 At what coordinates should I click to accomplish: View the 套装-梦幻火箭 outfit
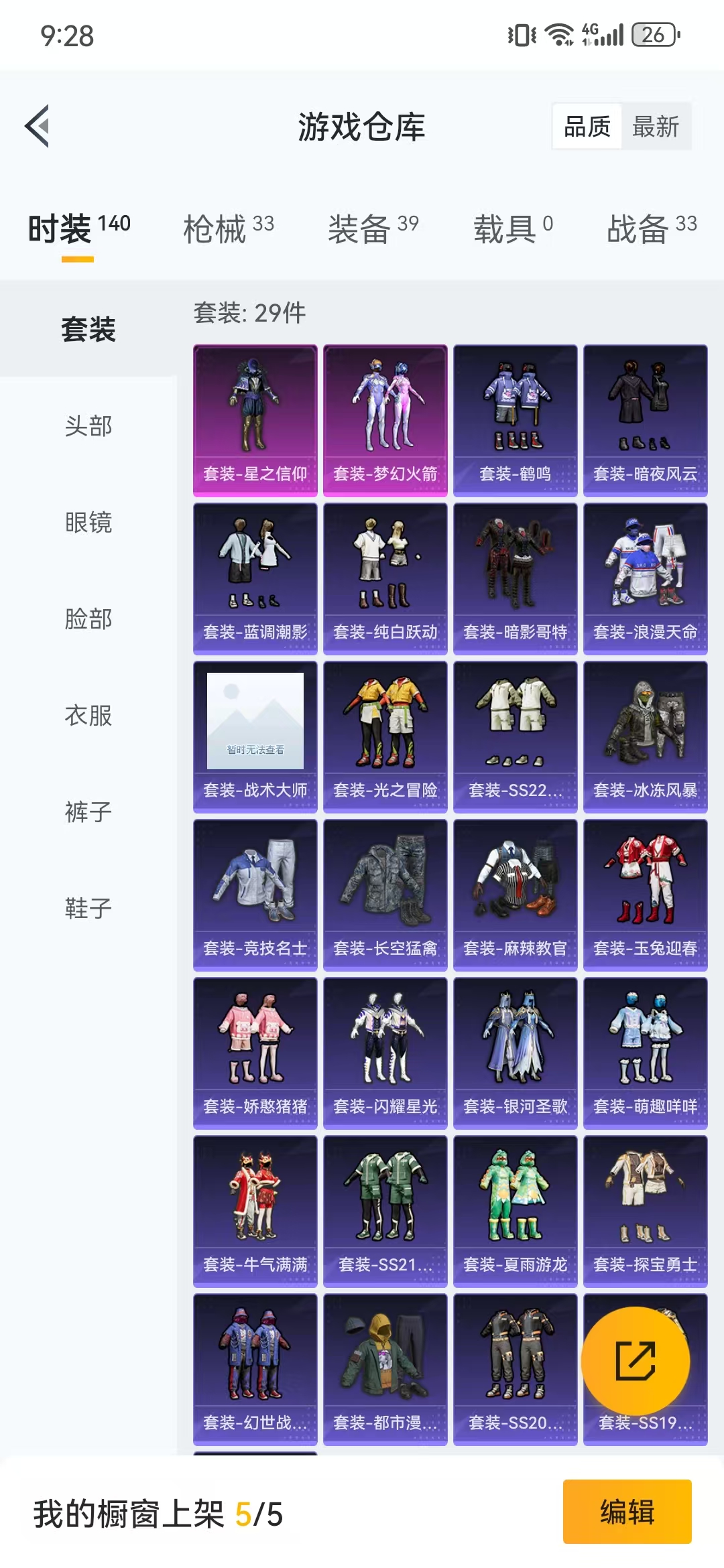pos(385,421)
